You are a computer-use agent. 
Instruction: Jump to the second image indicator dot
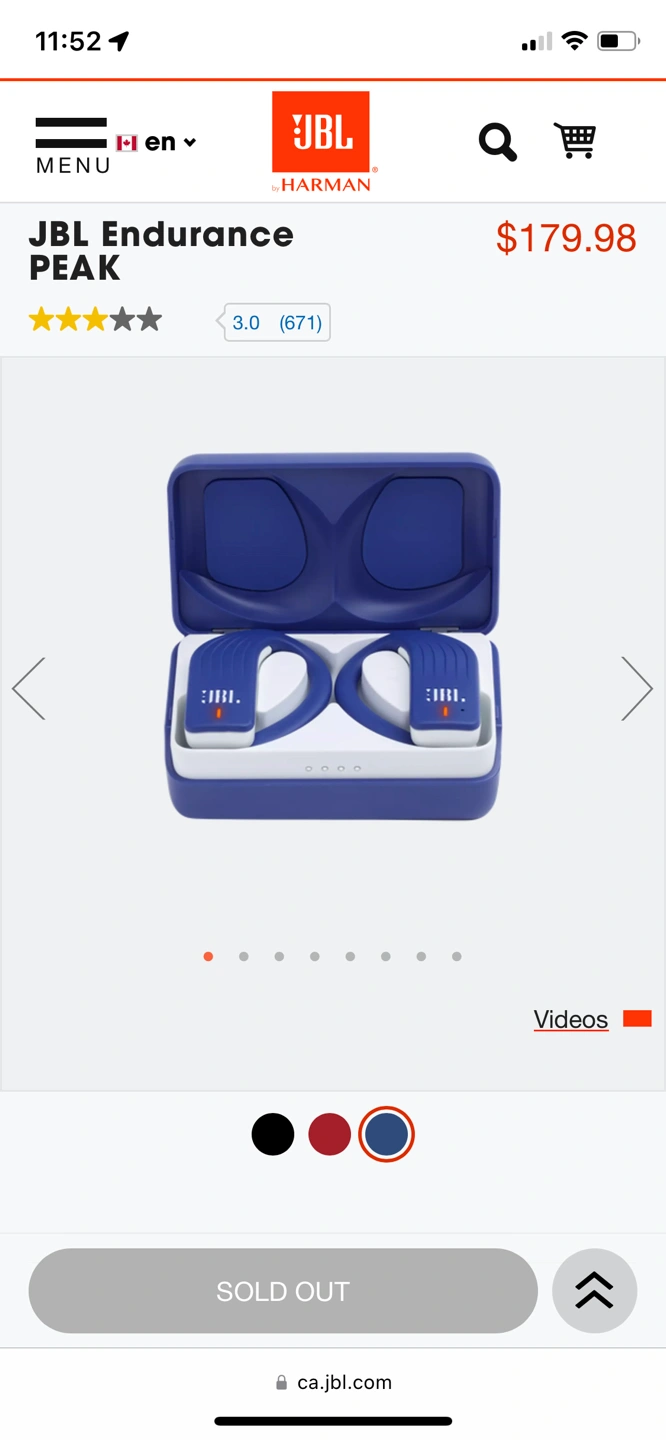[243, 957]
